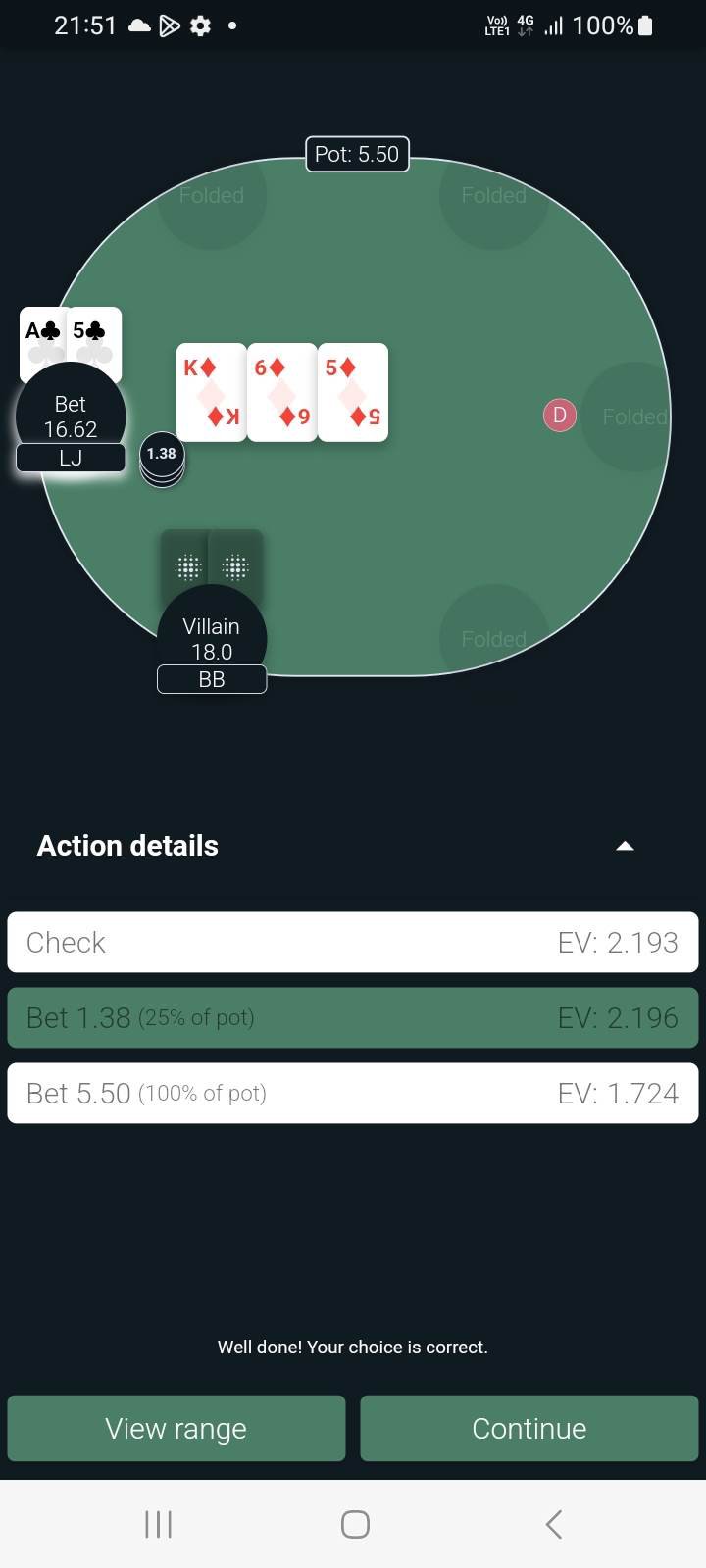
Task: Collapse the Action details section
Action: [x=625, y=845]
